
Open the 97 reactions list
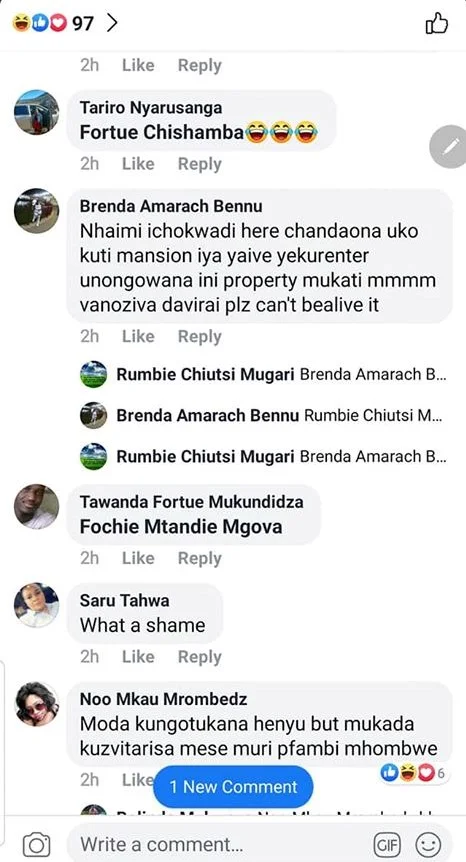click(x=65, y=24)
